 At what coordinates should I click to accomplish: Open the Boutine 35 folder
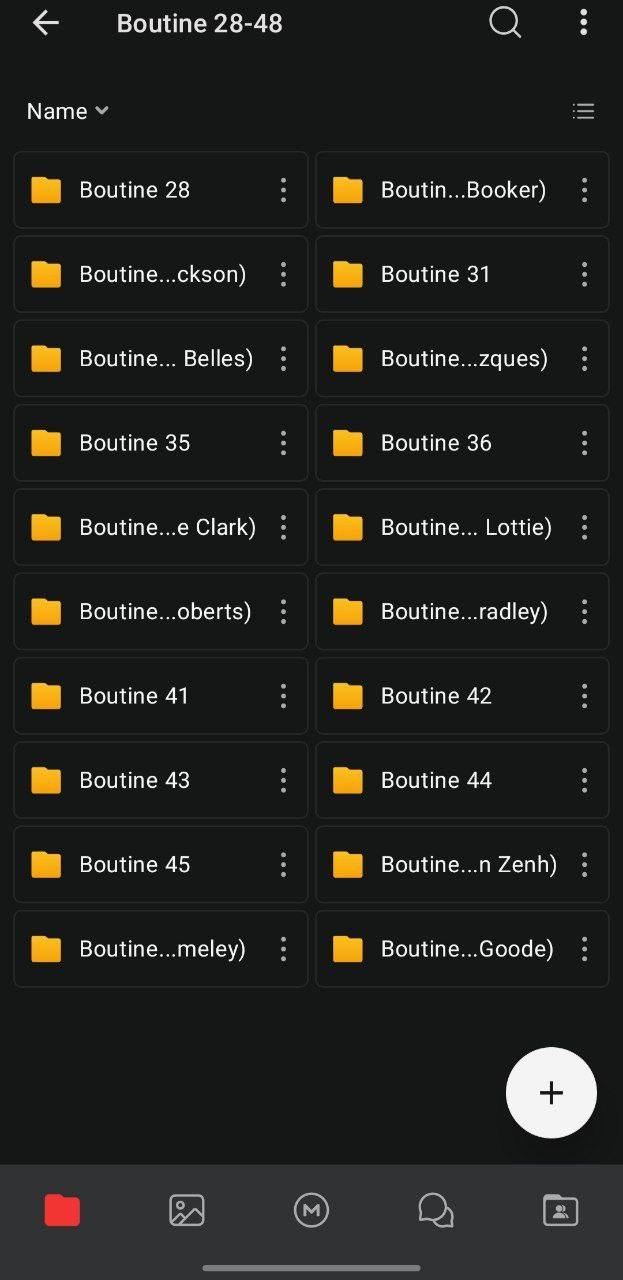click(x=135, y=443)
